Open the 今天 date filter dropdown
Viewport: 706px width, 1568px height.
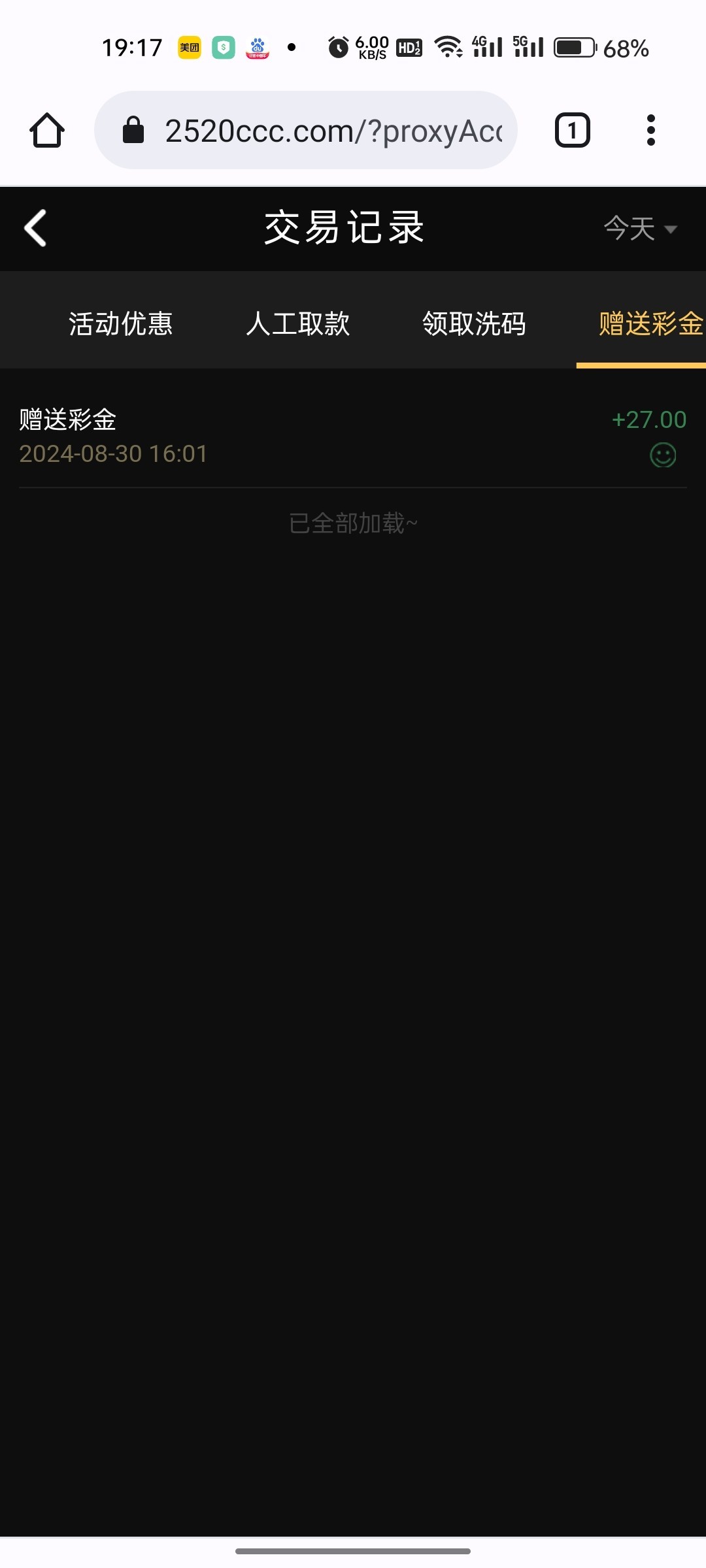pyautogui.click(x=639, y=229)
